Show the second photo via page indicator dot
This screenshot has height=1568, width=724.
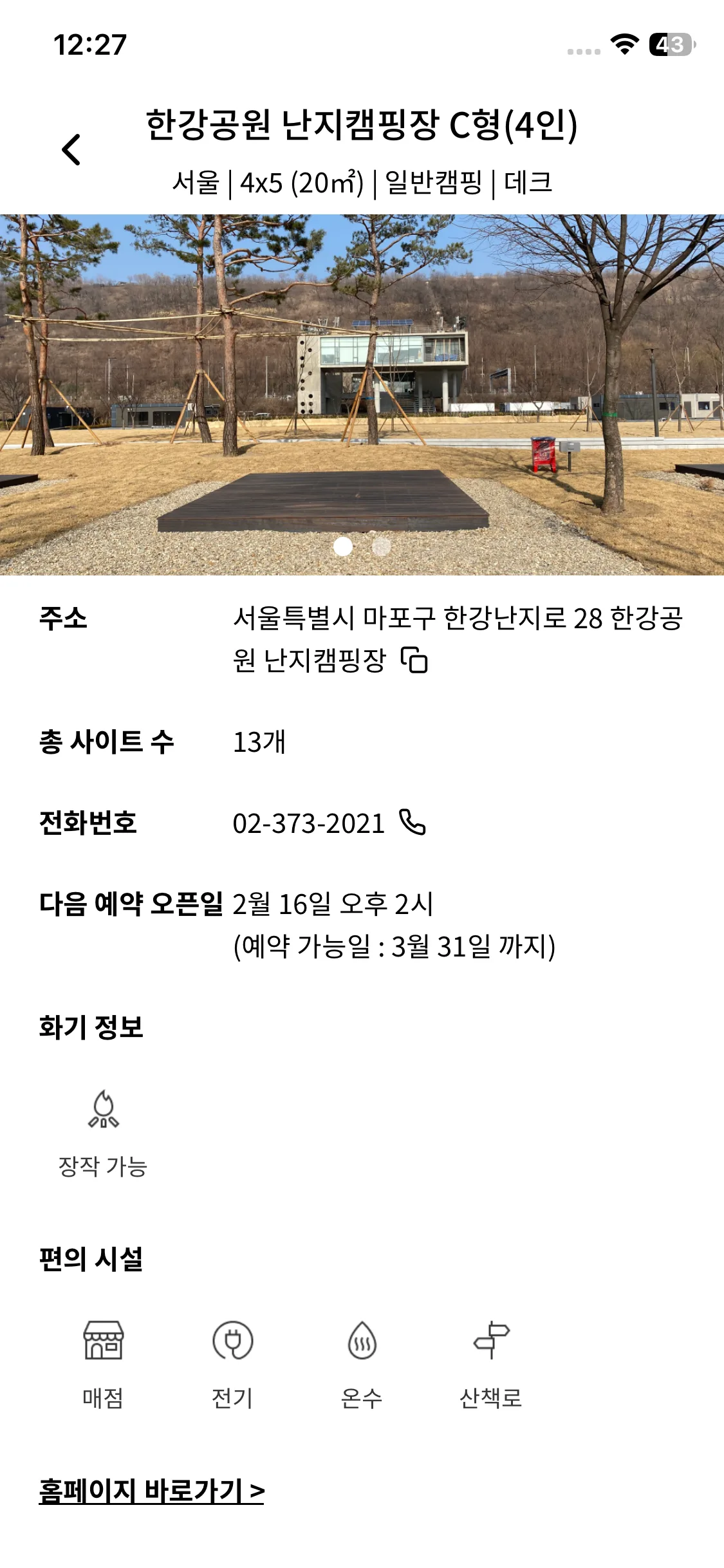point(382,546)
